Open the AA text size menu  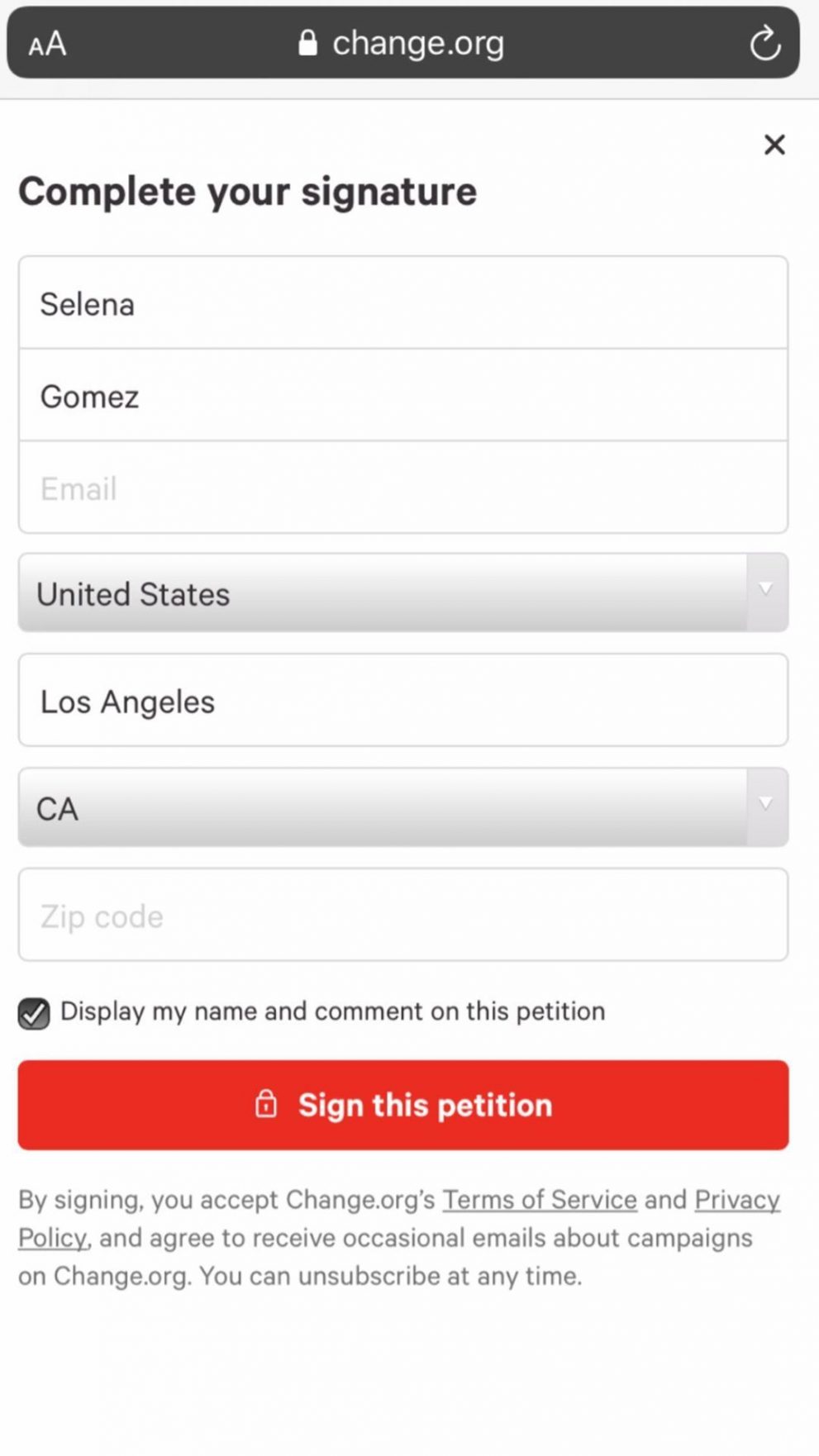pyautogui.click(x=47, y=44)
